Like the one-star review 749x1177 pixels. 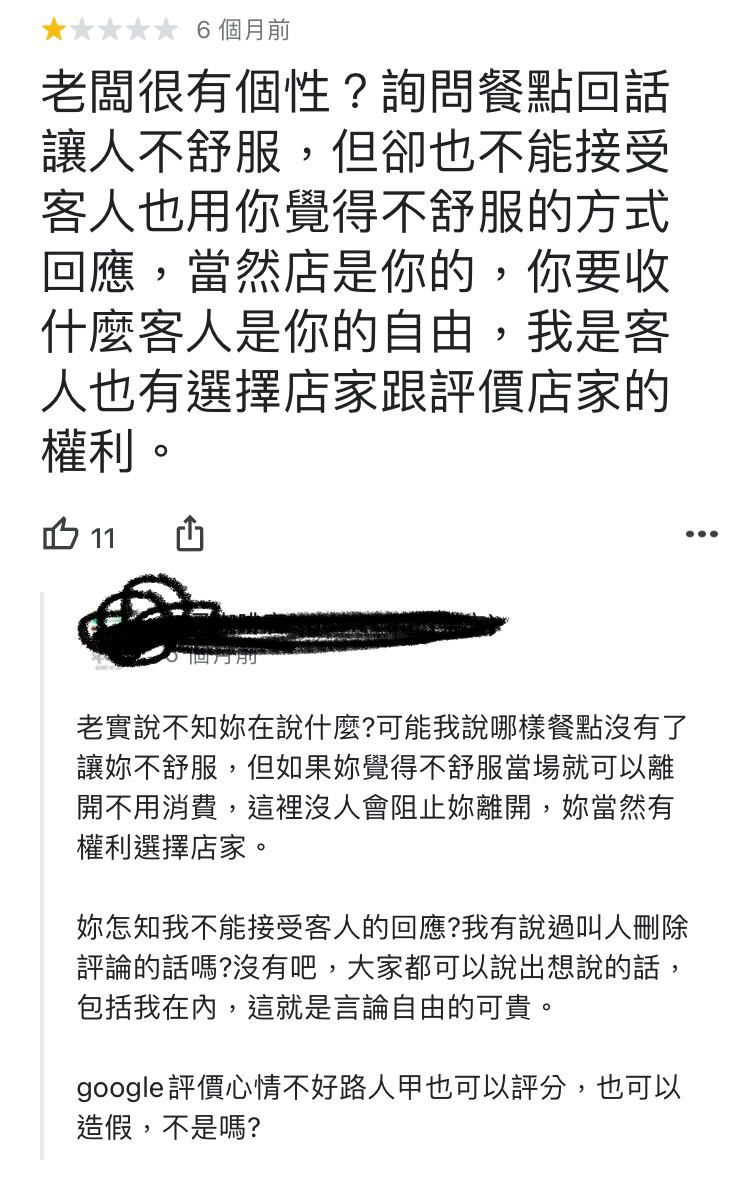(60, 535)
